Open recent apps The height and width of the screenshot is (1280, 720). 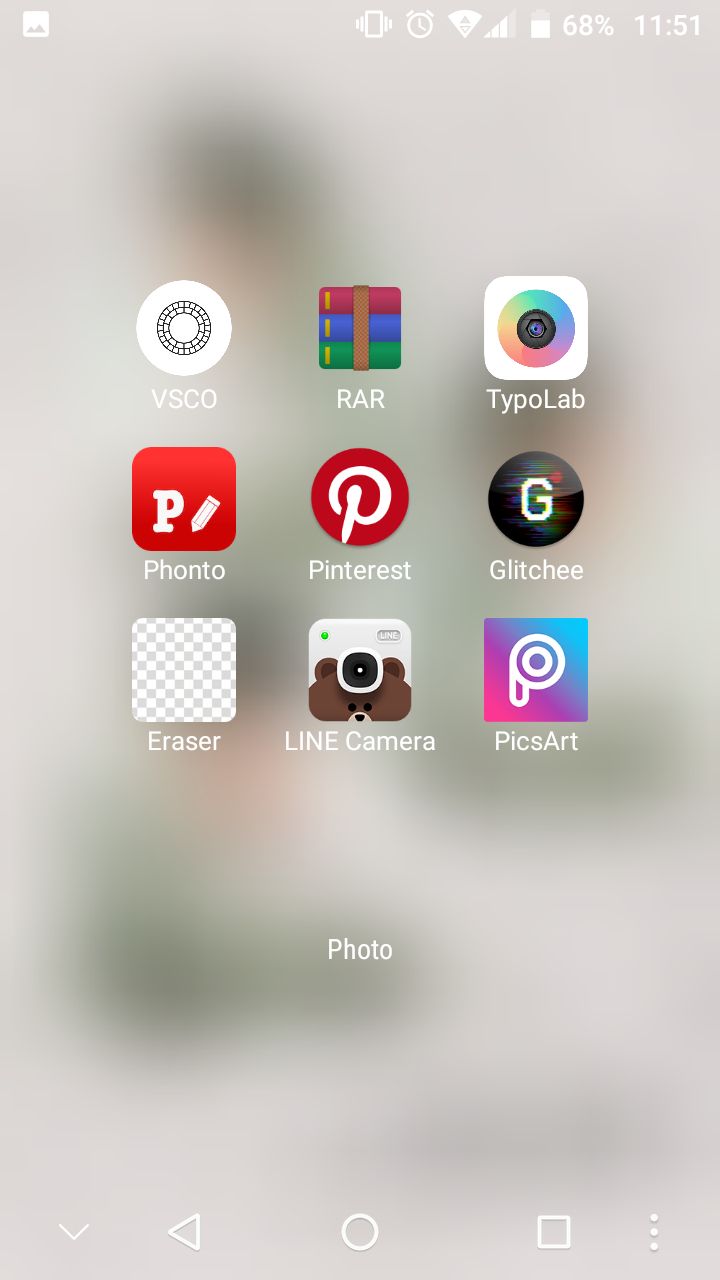click(x=554, y=1232)
